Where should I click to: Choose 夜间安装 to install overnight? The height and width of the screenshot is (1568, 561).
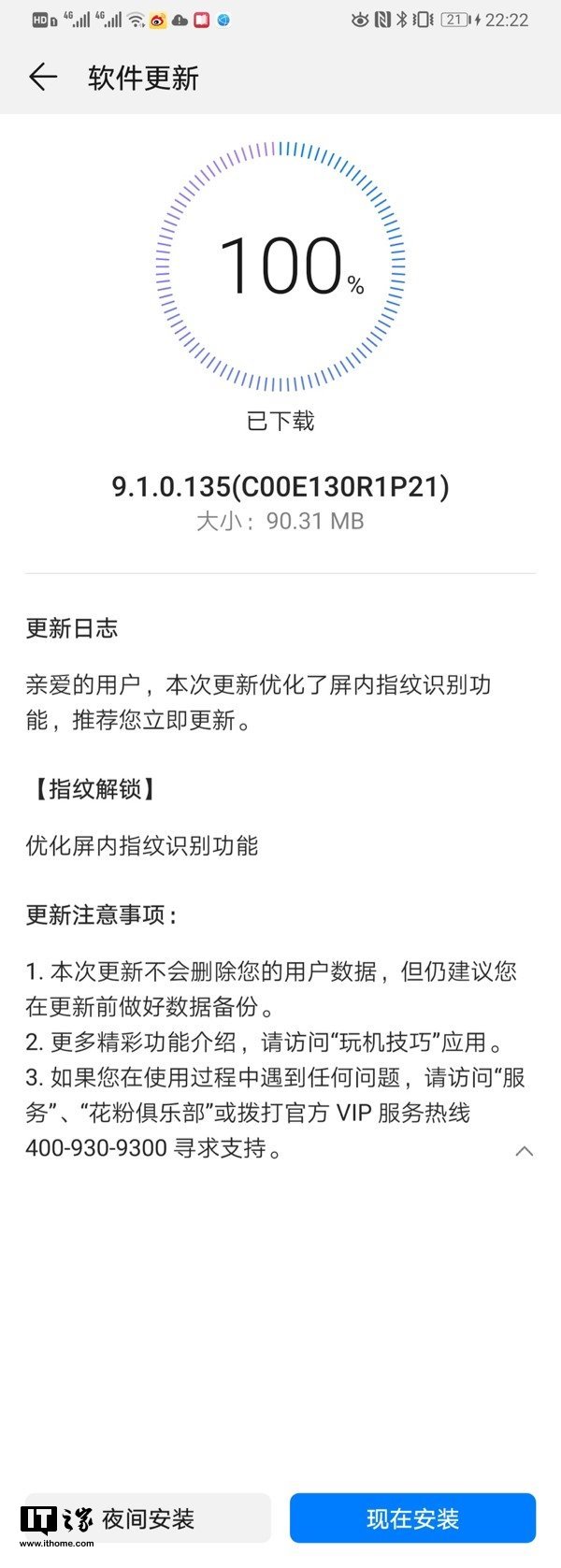coord(148,1518)
